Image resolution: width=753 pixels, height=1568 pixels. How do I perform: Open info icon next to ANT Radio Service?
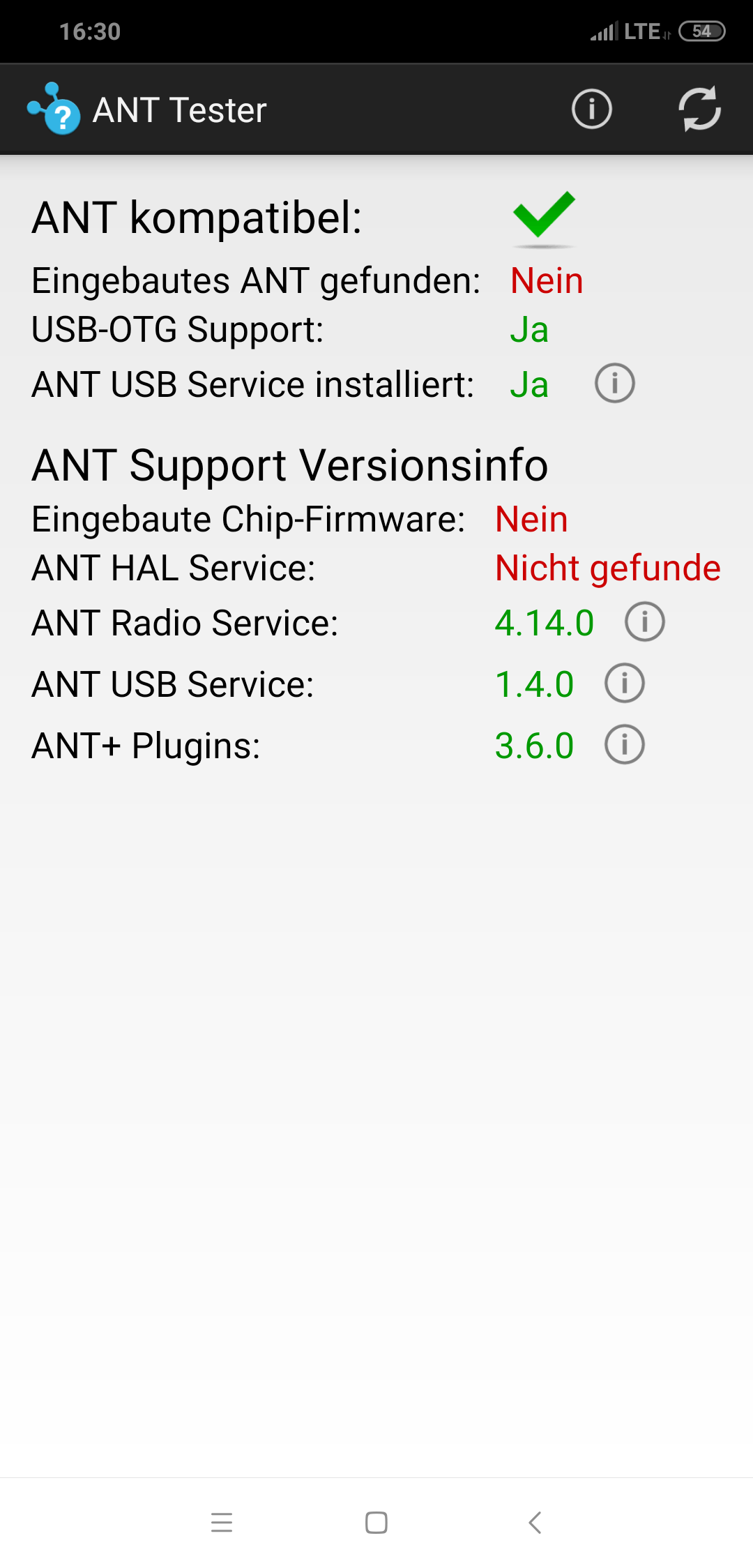click(645, 622)
